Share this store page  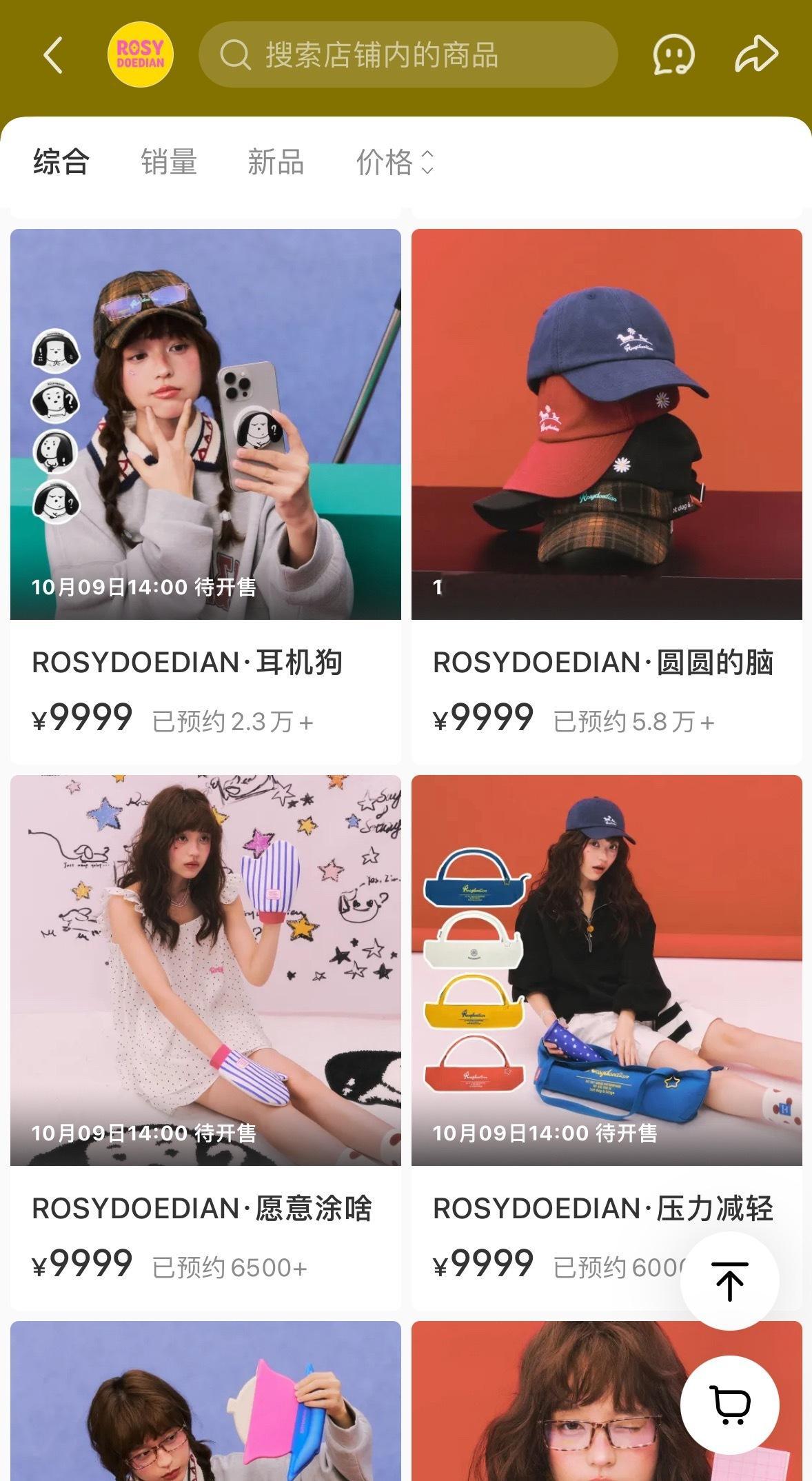[756, 55]
